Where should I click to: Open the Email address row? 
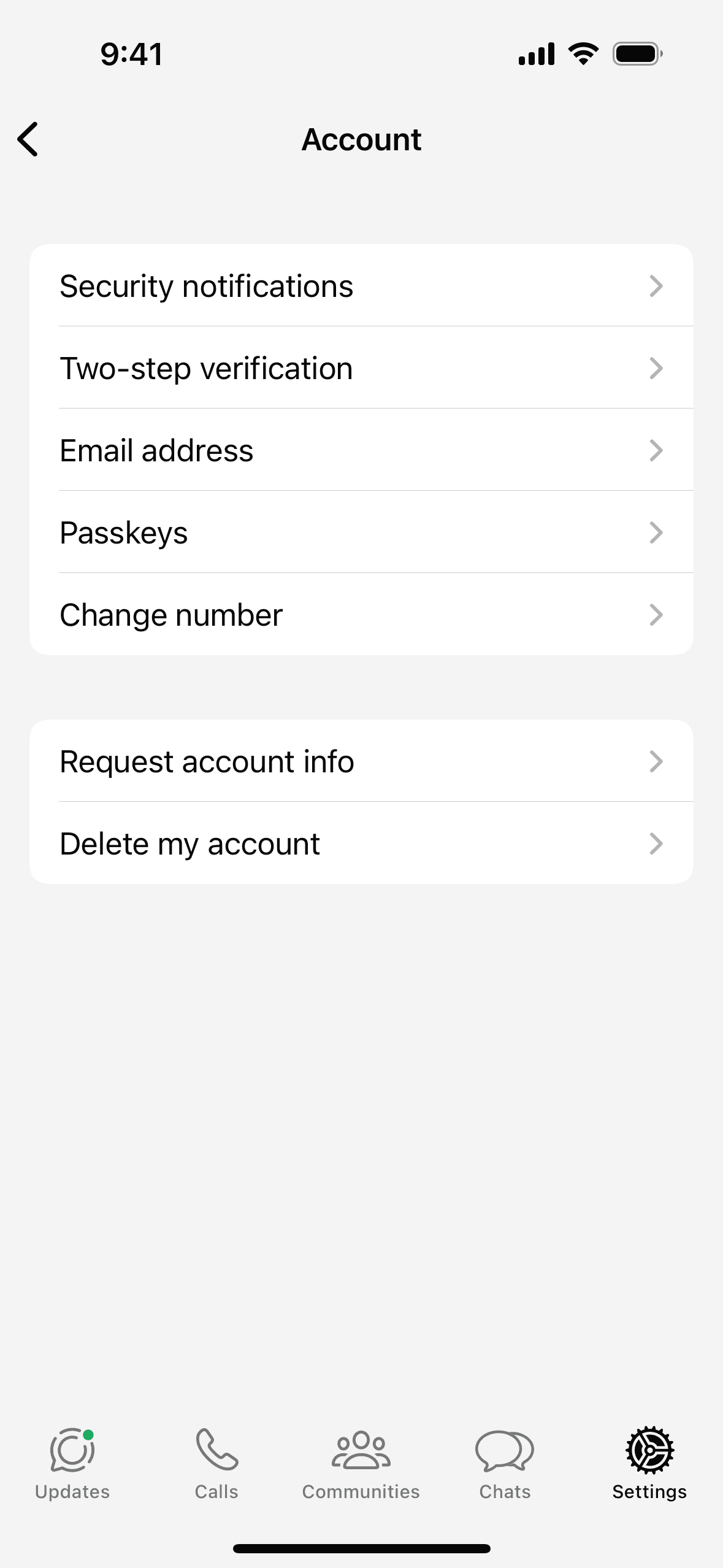click(361, 450)
